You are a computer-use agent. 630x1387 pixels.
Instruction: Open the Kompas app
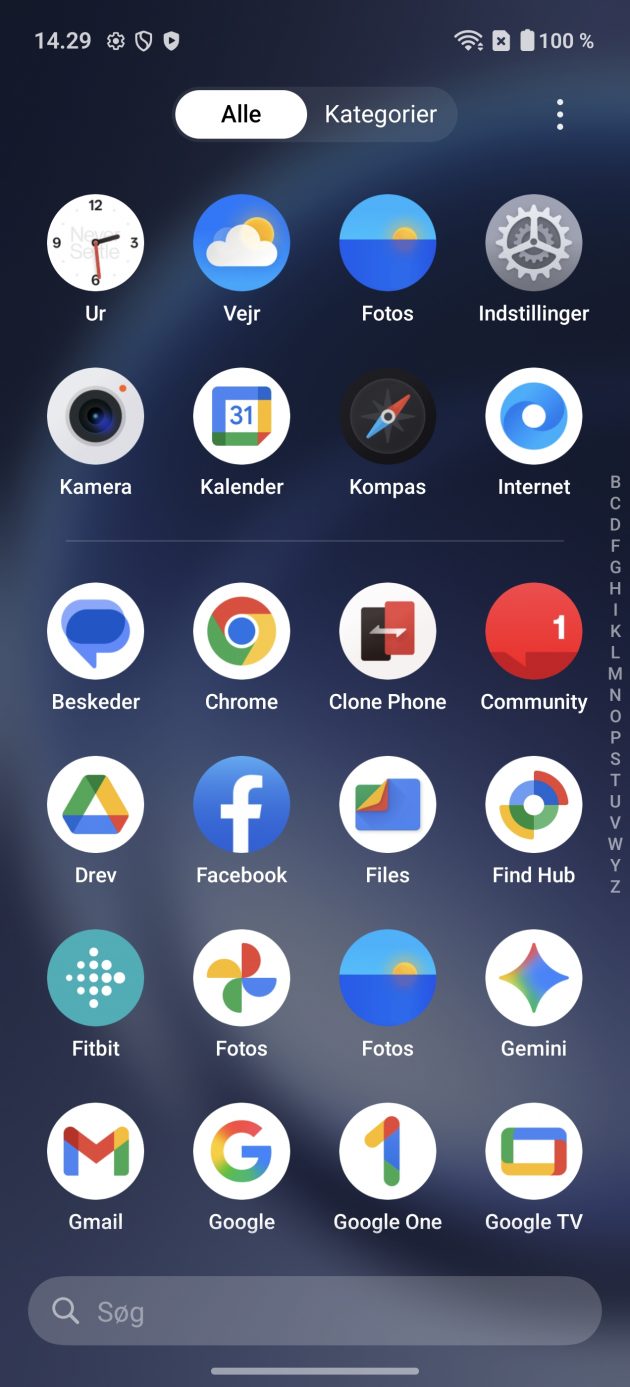[x=388, y=416]
